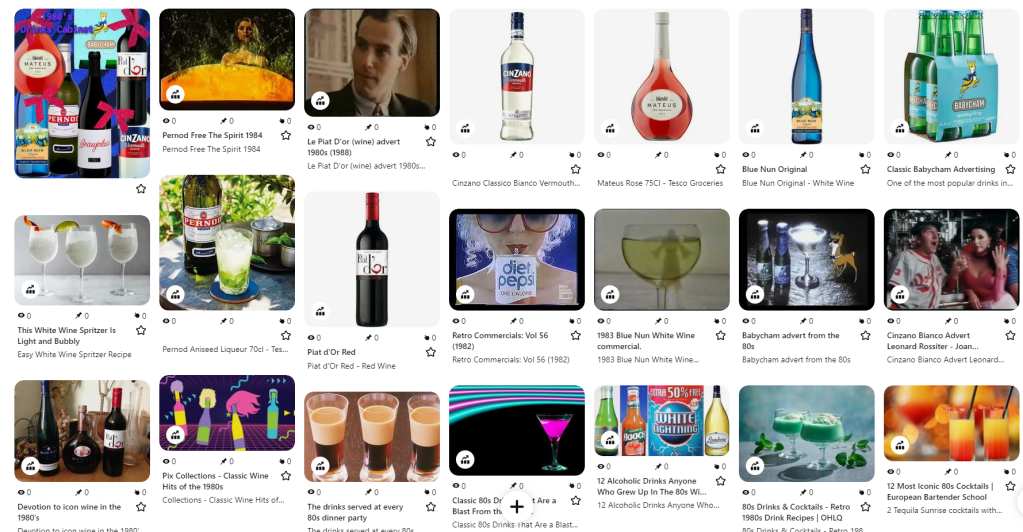This screenshot has height=532, width=1023.
Task: Star the Piat d'Or Red pin
Action: tap(431, 352)
